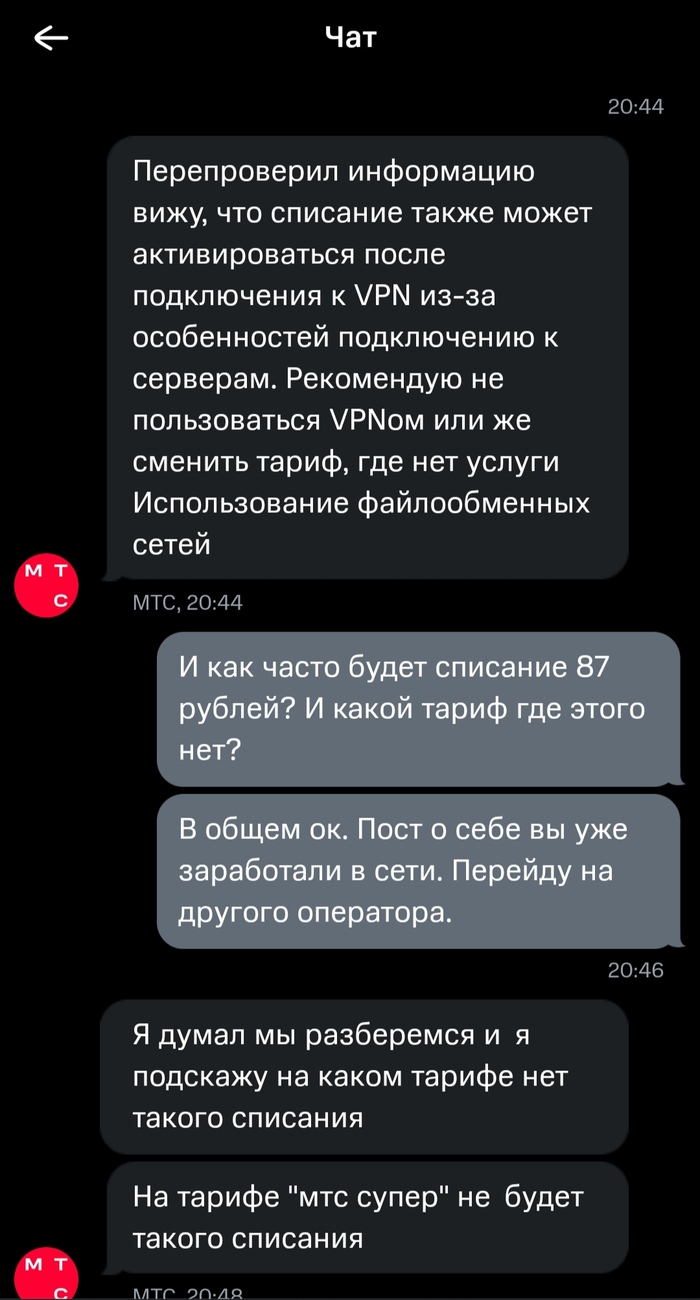This screenshot has height=1300, width=700.
Task: Go back from the chat screen
Action: (x=51, y=39)
